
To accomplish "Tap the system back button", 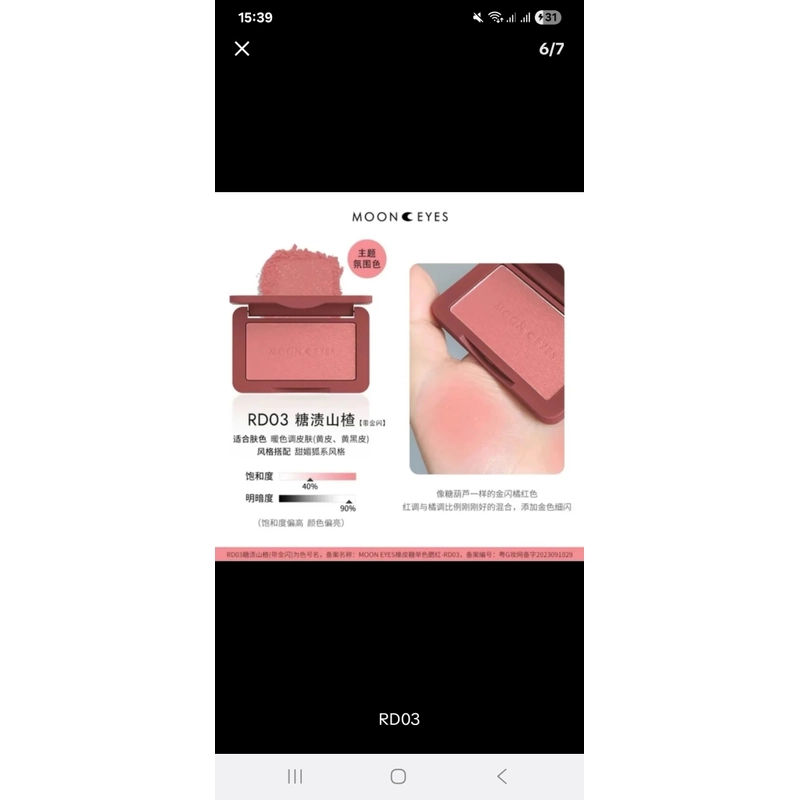I will point(502,776).
